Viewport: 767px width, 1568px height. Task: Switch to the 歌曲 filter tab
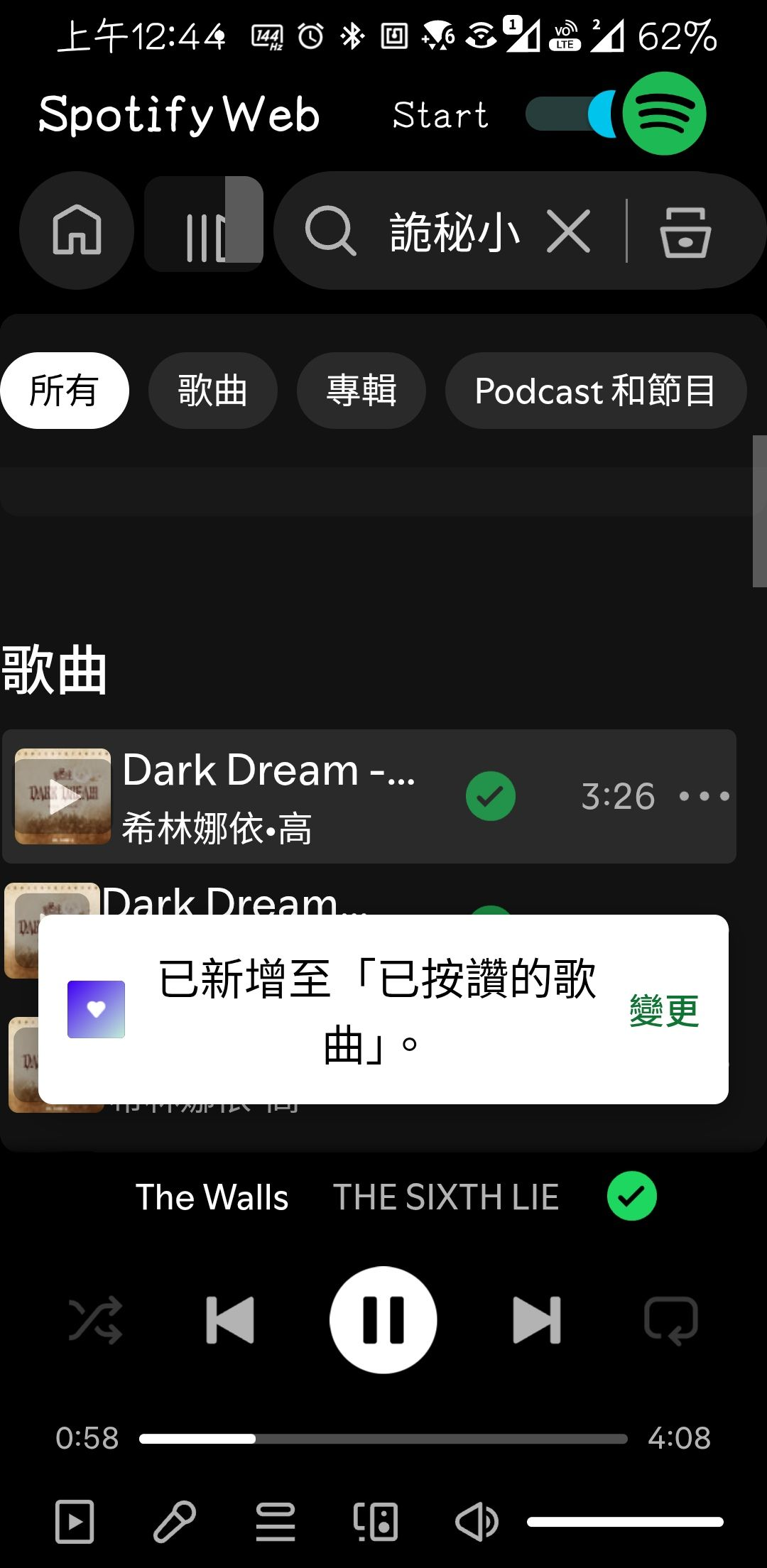click(x=212, y=390)
